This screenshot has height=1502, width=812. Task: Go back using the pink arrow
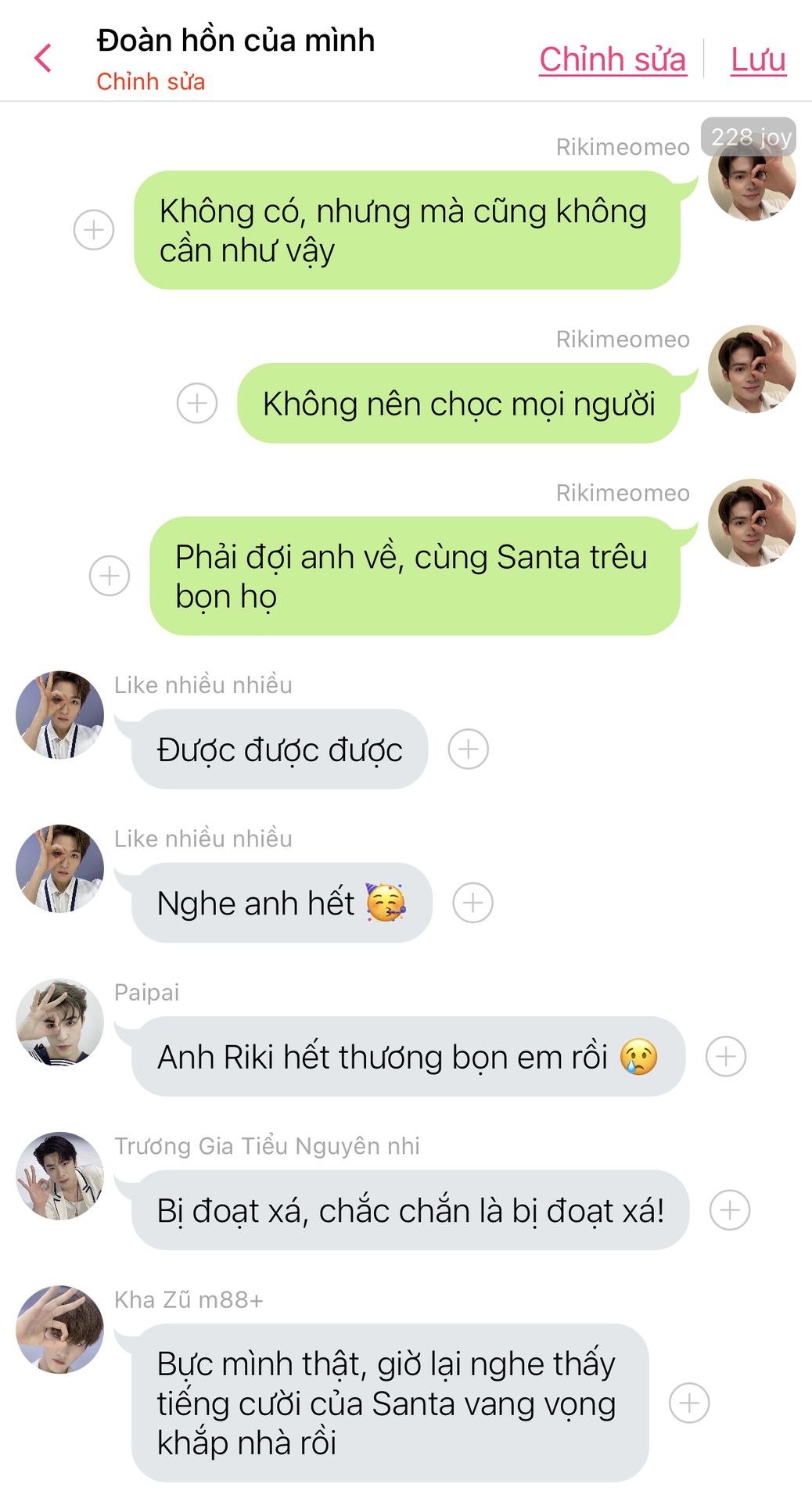click(43, 59)
